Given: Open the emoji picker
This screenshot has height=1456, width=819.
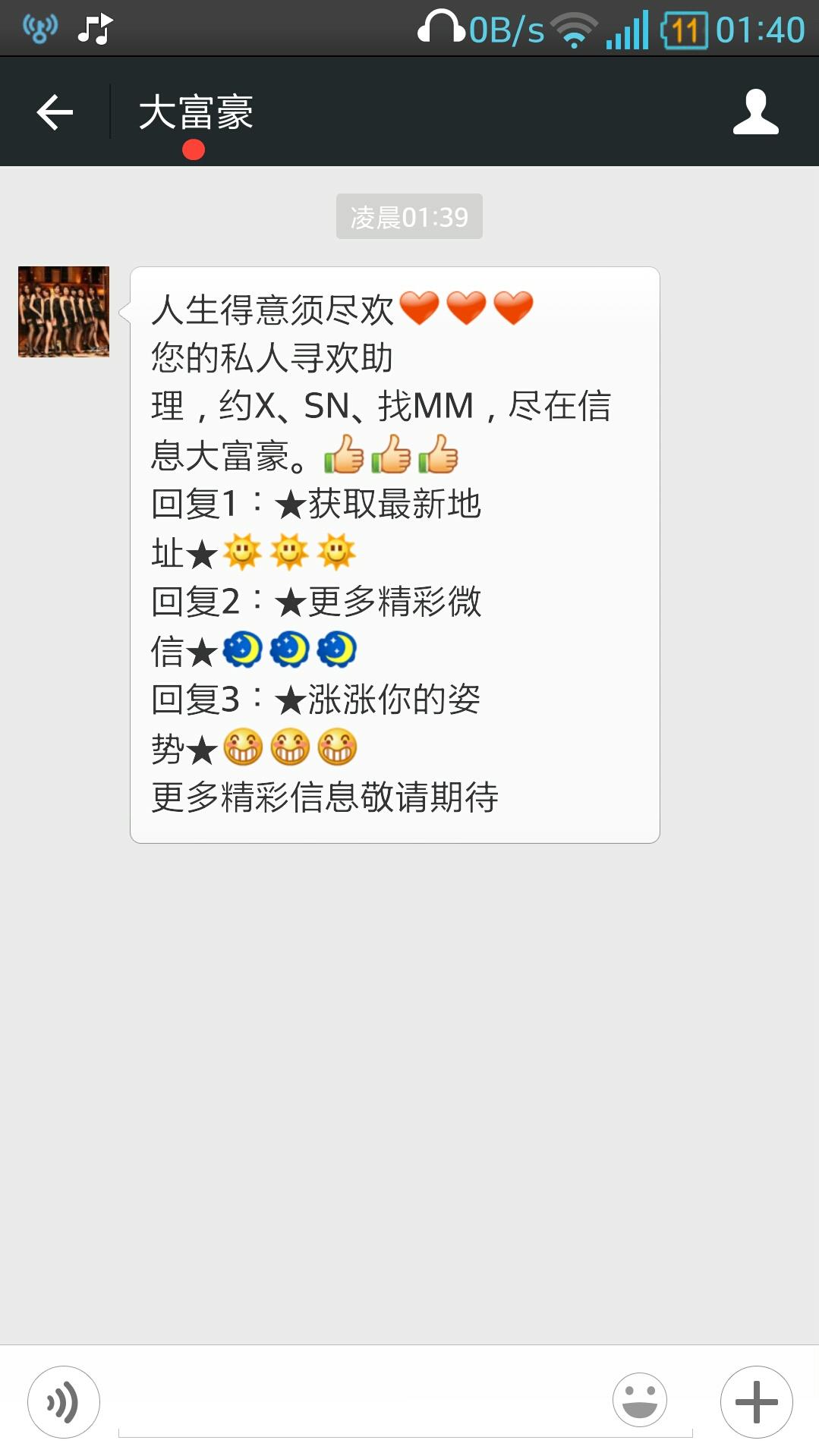Looking at the screenshot, I should pos(640,1400).
